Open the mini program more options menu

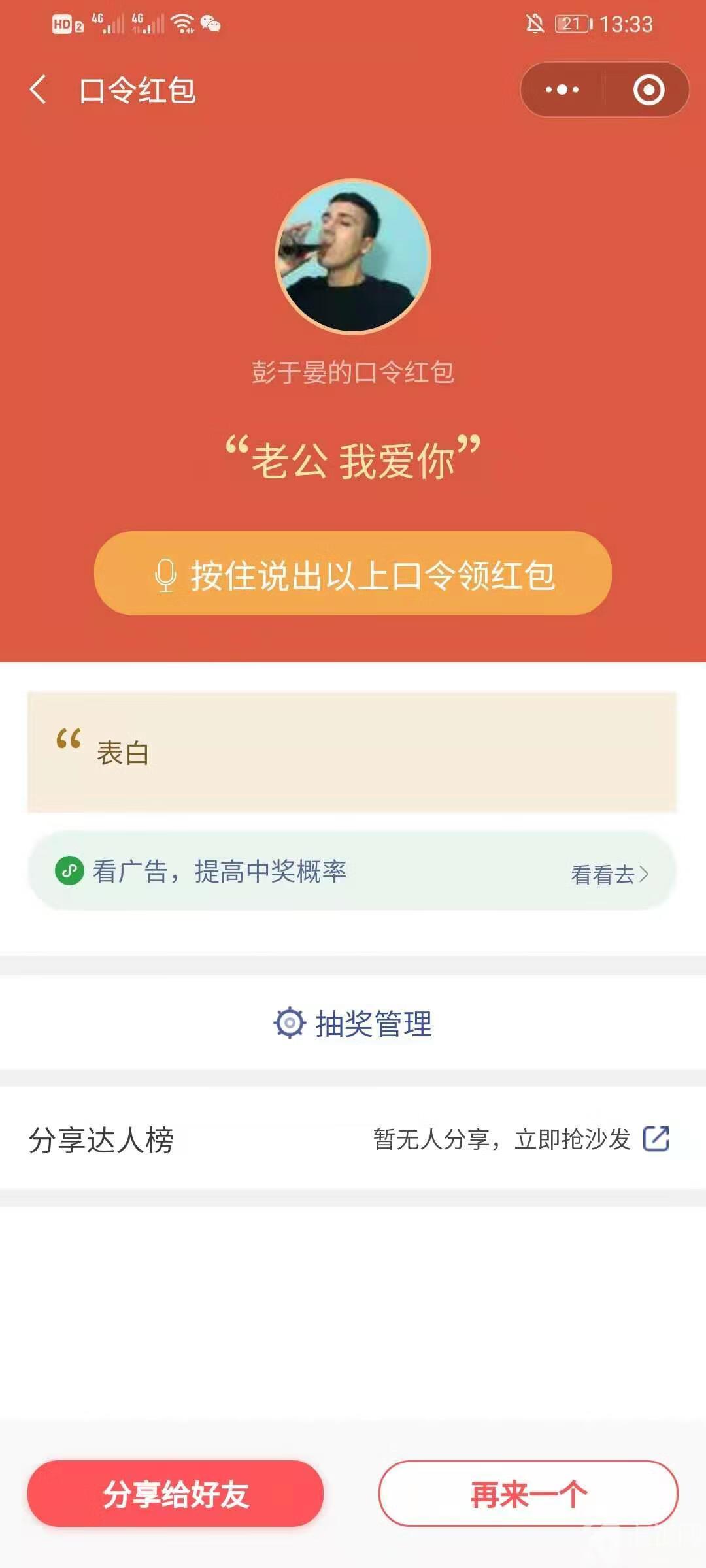562,90
